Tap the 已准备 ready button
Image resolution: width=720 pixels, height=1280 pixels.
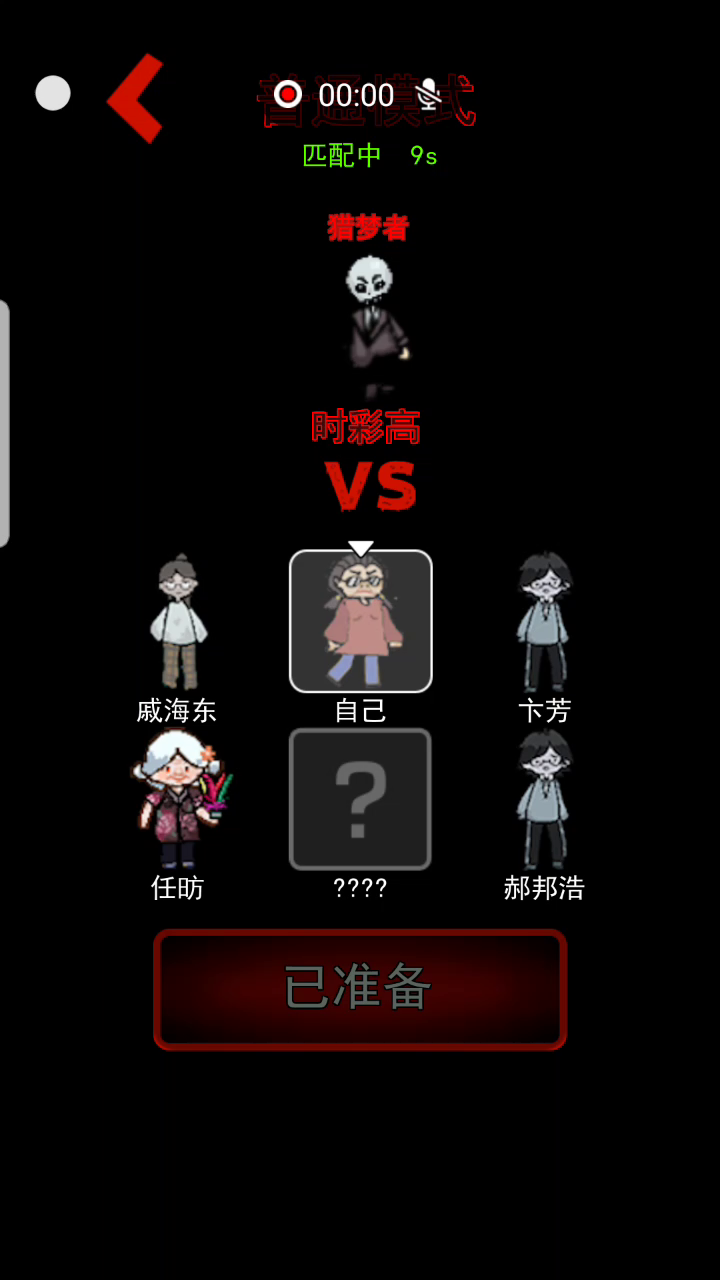360,989
